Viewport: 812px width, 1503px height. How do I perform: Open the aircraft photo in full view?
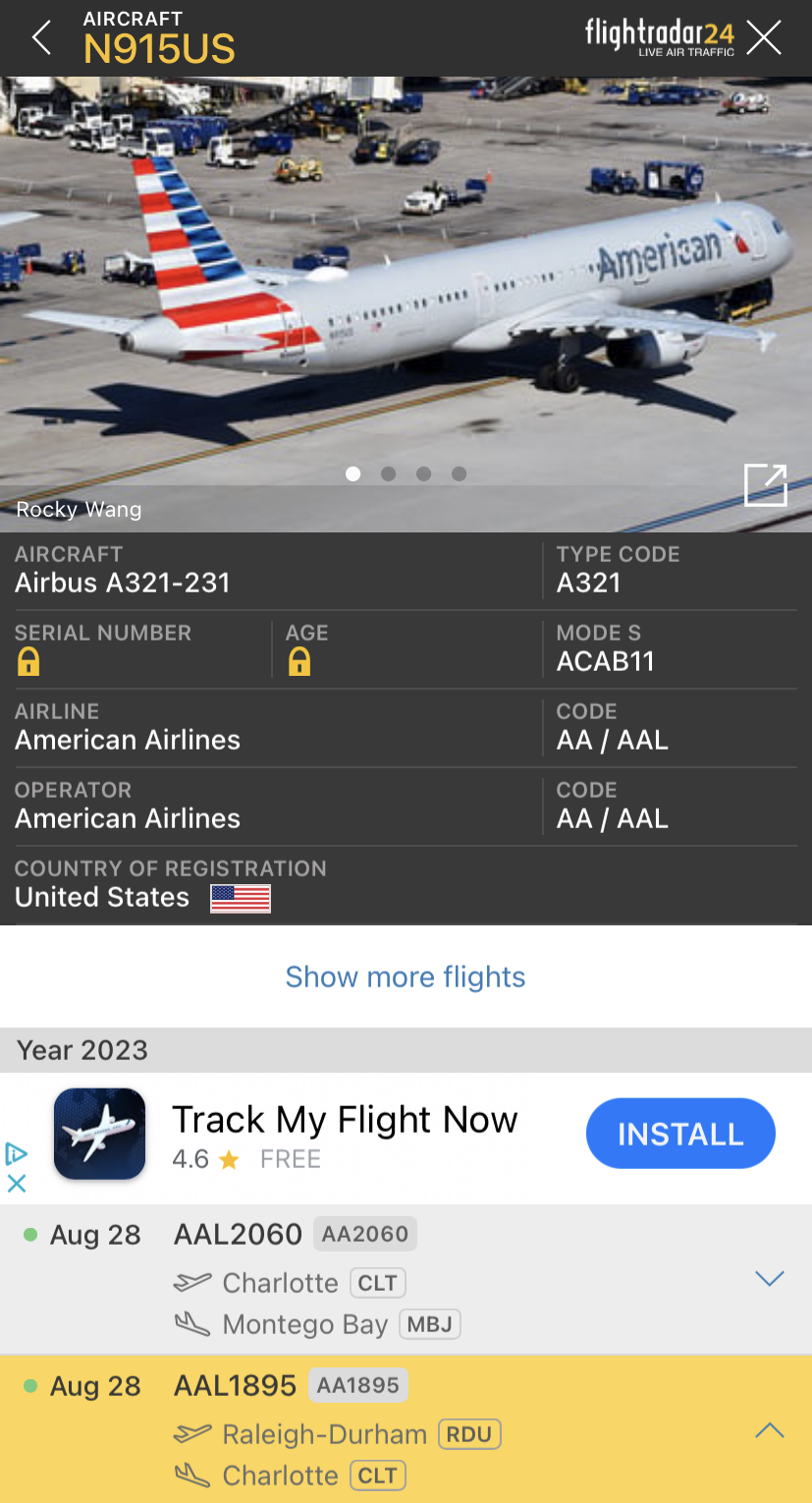[x=766, y=485]
